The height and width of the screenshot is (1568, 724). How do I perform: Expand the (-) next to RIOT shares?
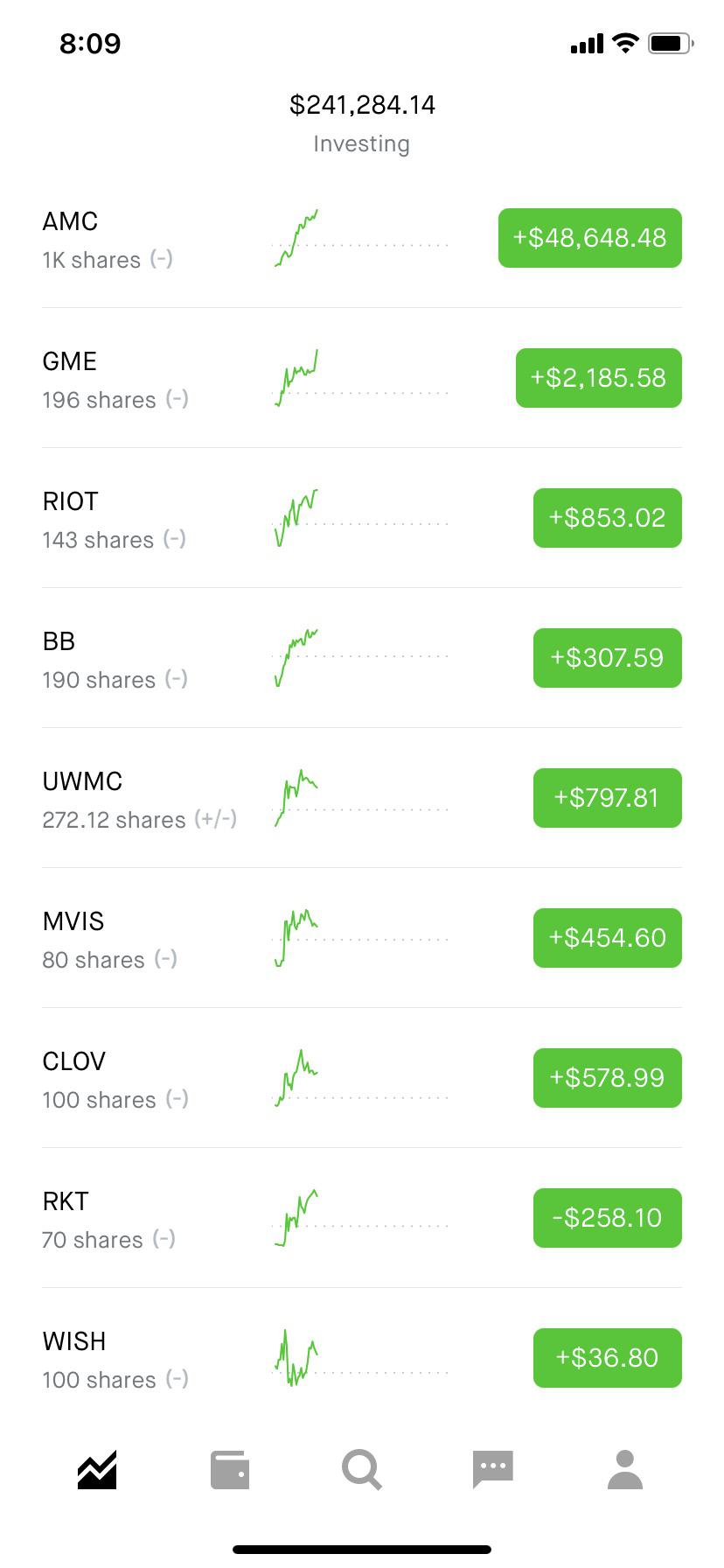click(176, 539)
